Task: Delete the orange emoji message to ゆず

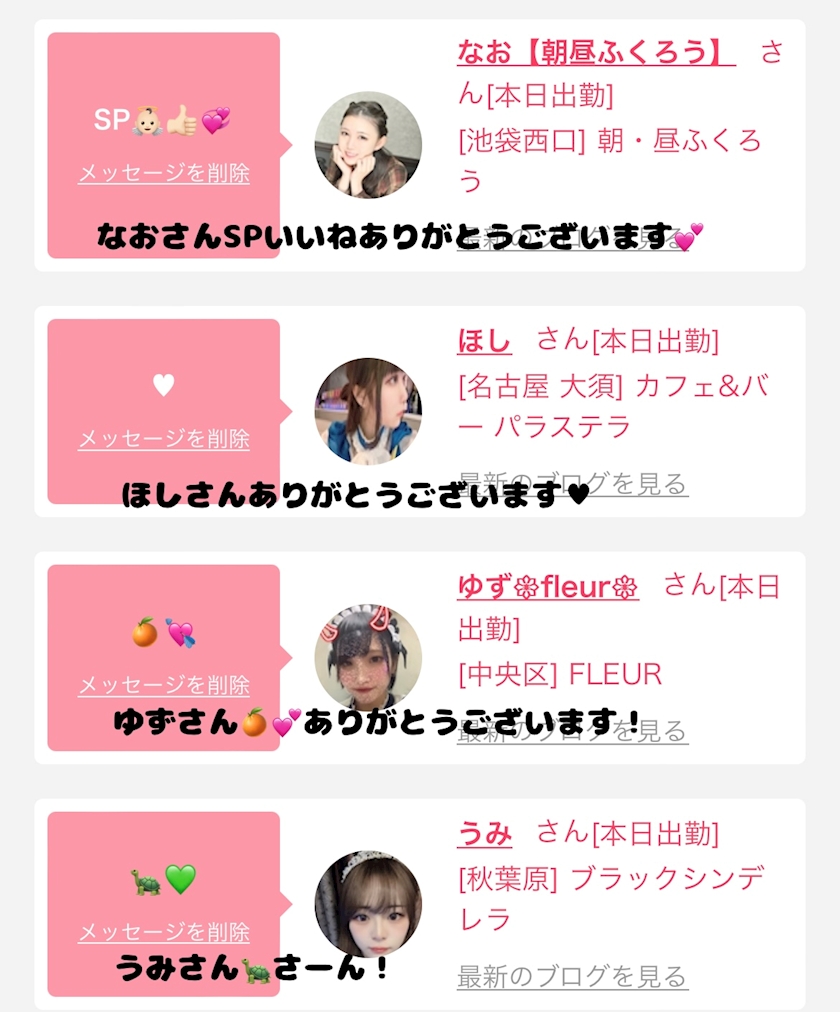Action: point(164,685)
